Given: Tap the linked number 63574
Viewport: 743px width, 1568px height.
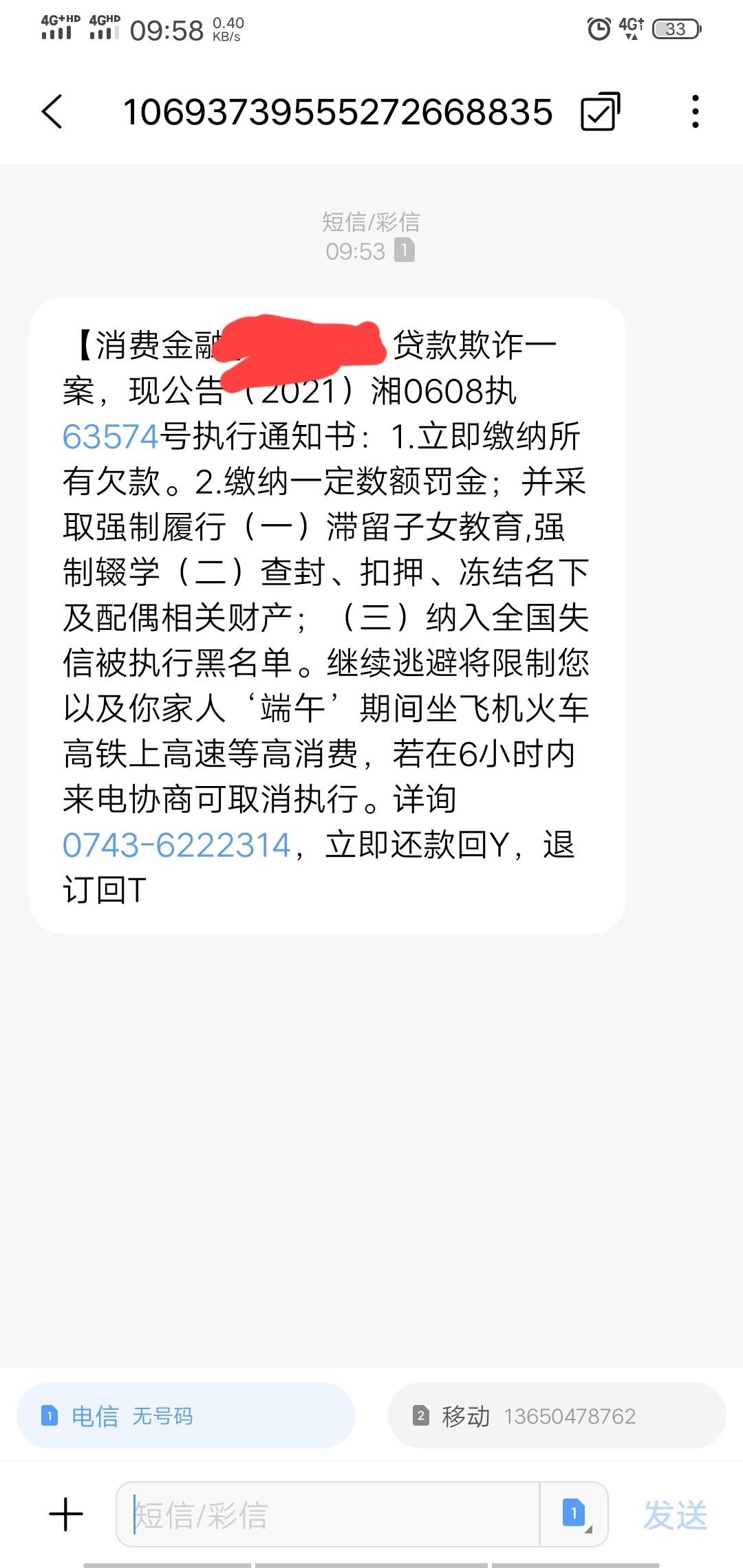Looking at the screenshot, I should click(x=111, y=437).
